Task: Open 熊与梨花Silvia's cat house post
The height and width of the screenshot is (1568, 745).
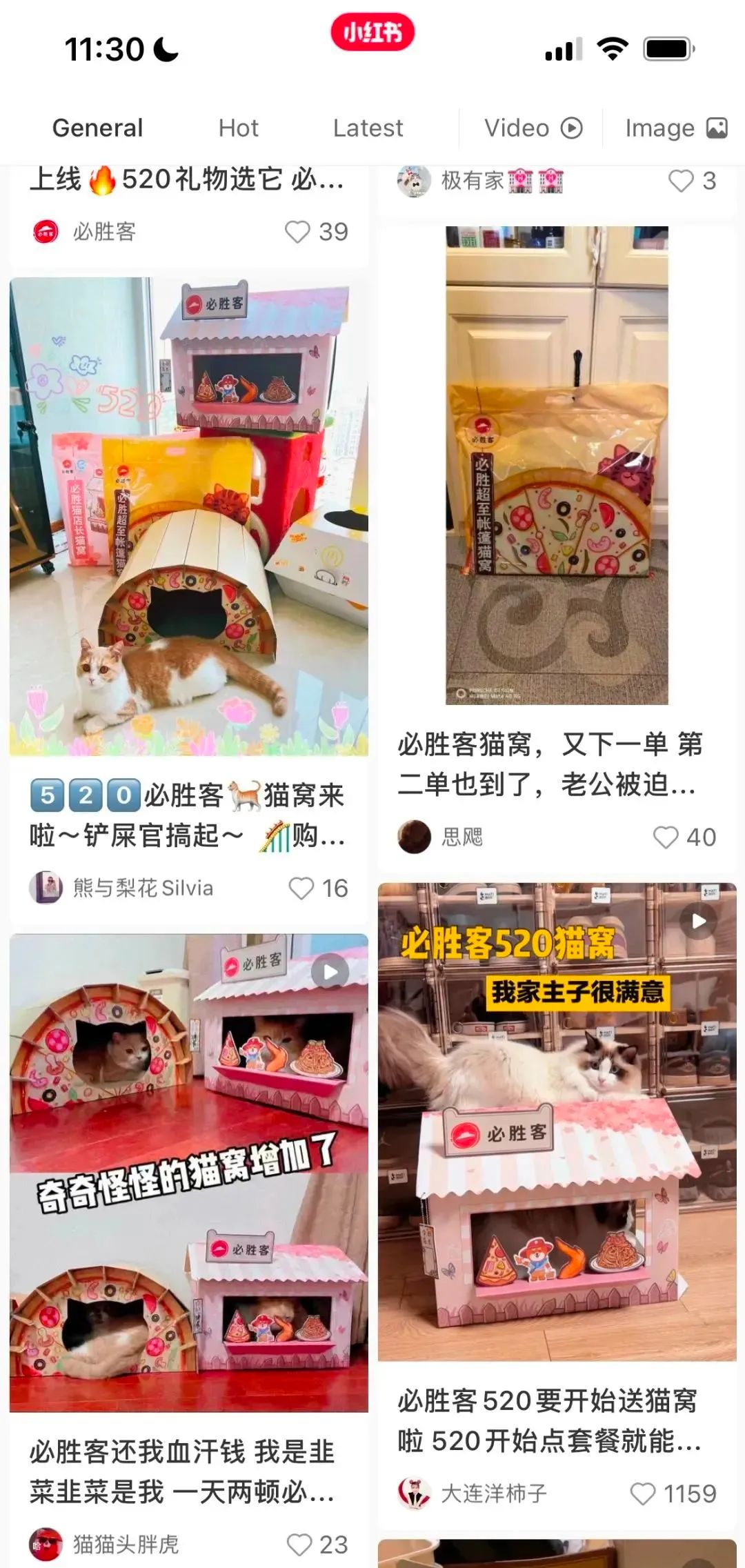Action: [x=188, y=516]
